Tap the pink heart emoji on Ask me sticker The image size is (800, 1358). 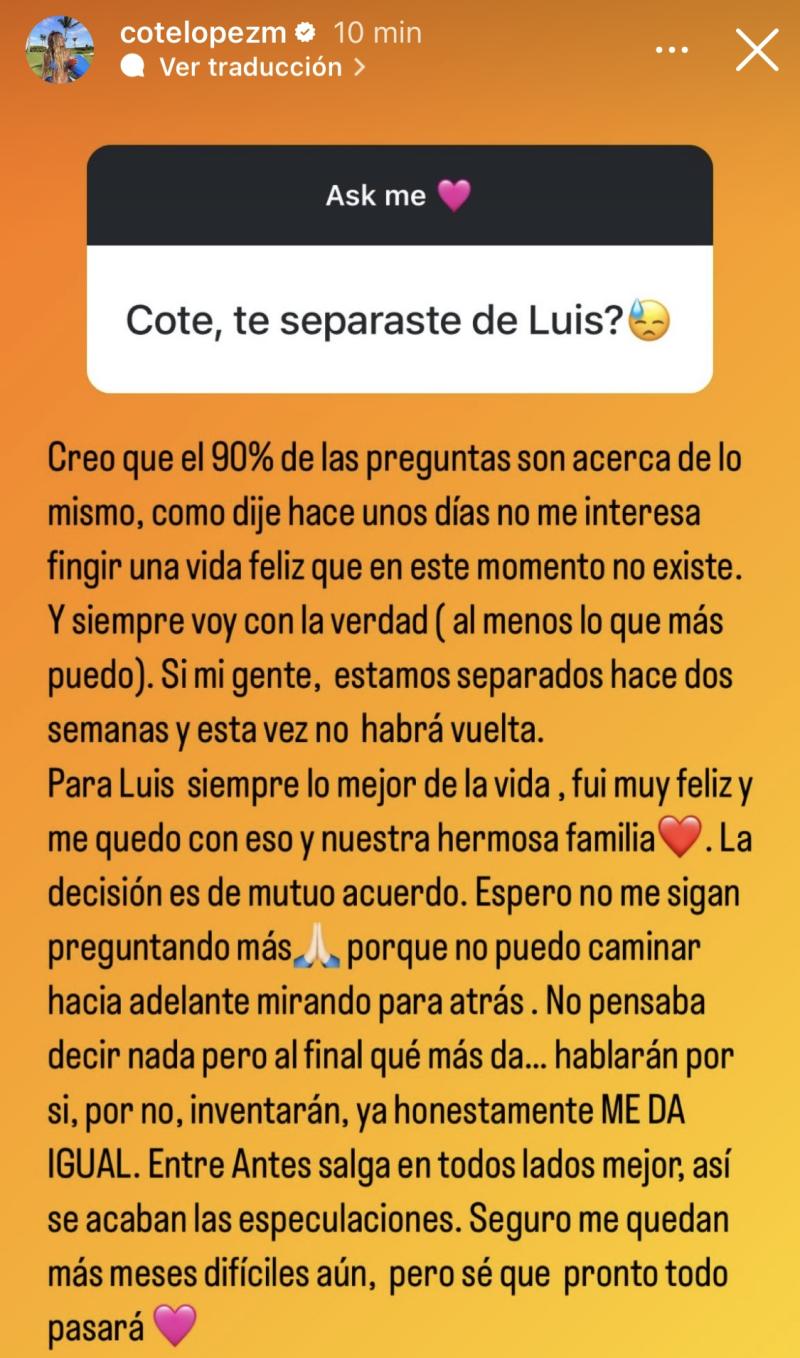pos(455,197)
